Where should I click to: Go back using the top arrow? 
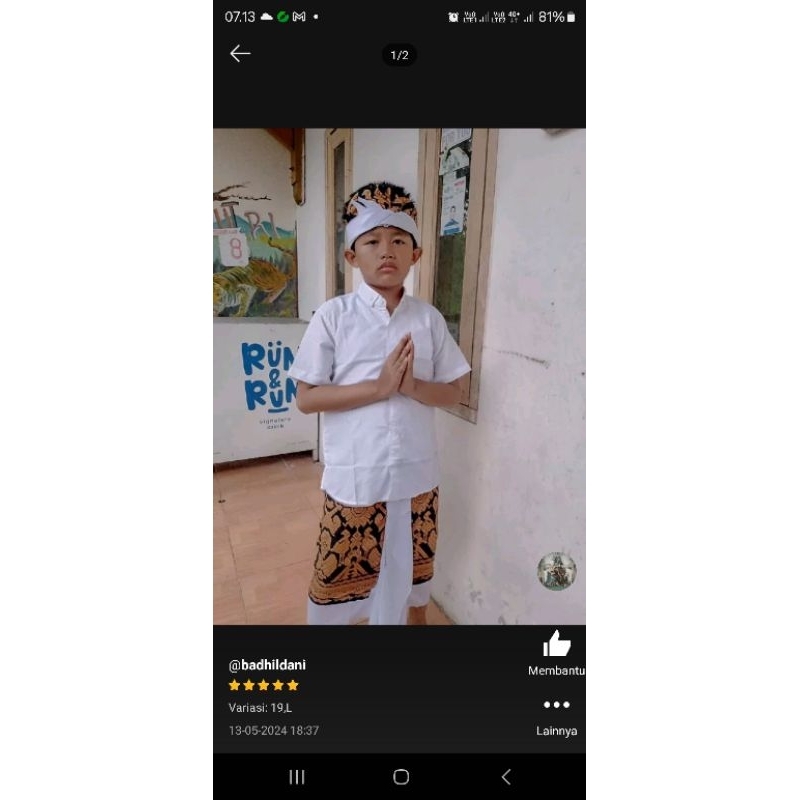pyautogui.click(x=240, y=54)
